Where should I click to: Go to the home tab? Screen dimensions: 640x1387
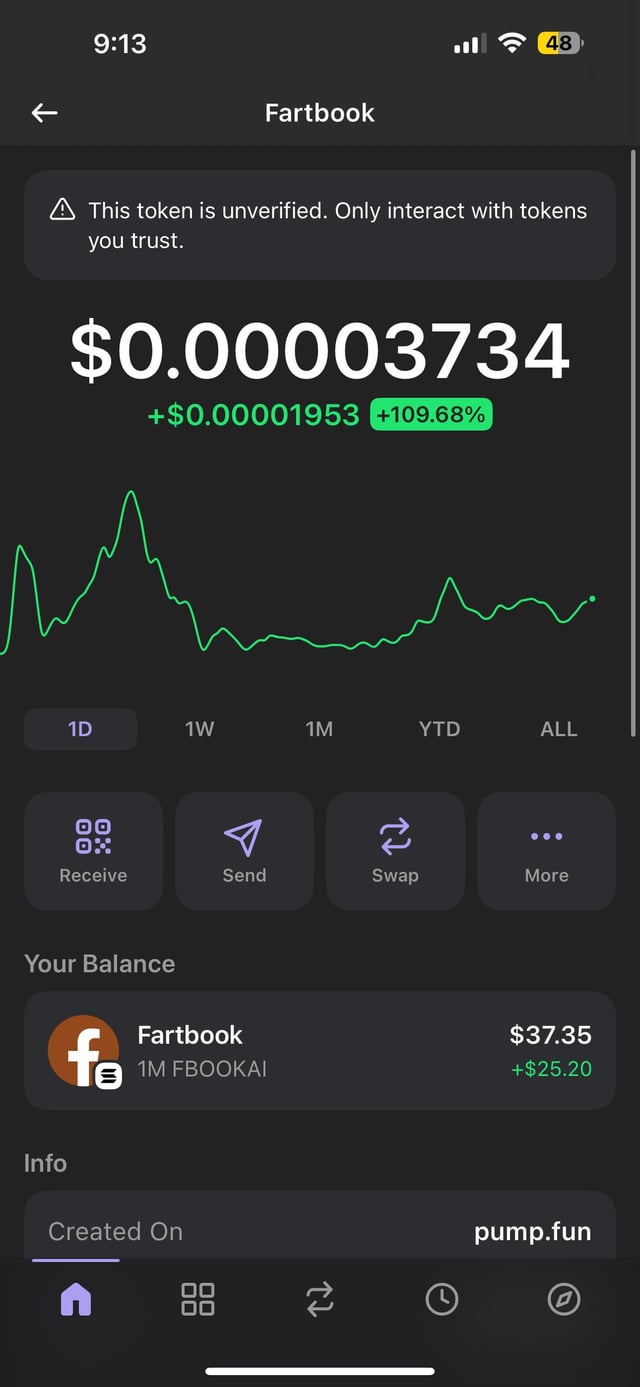(x=76, y=1299)
